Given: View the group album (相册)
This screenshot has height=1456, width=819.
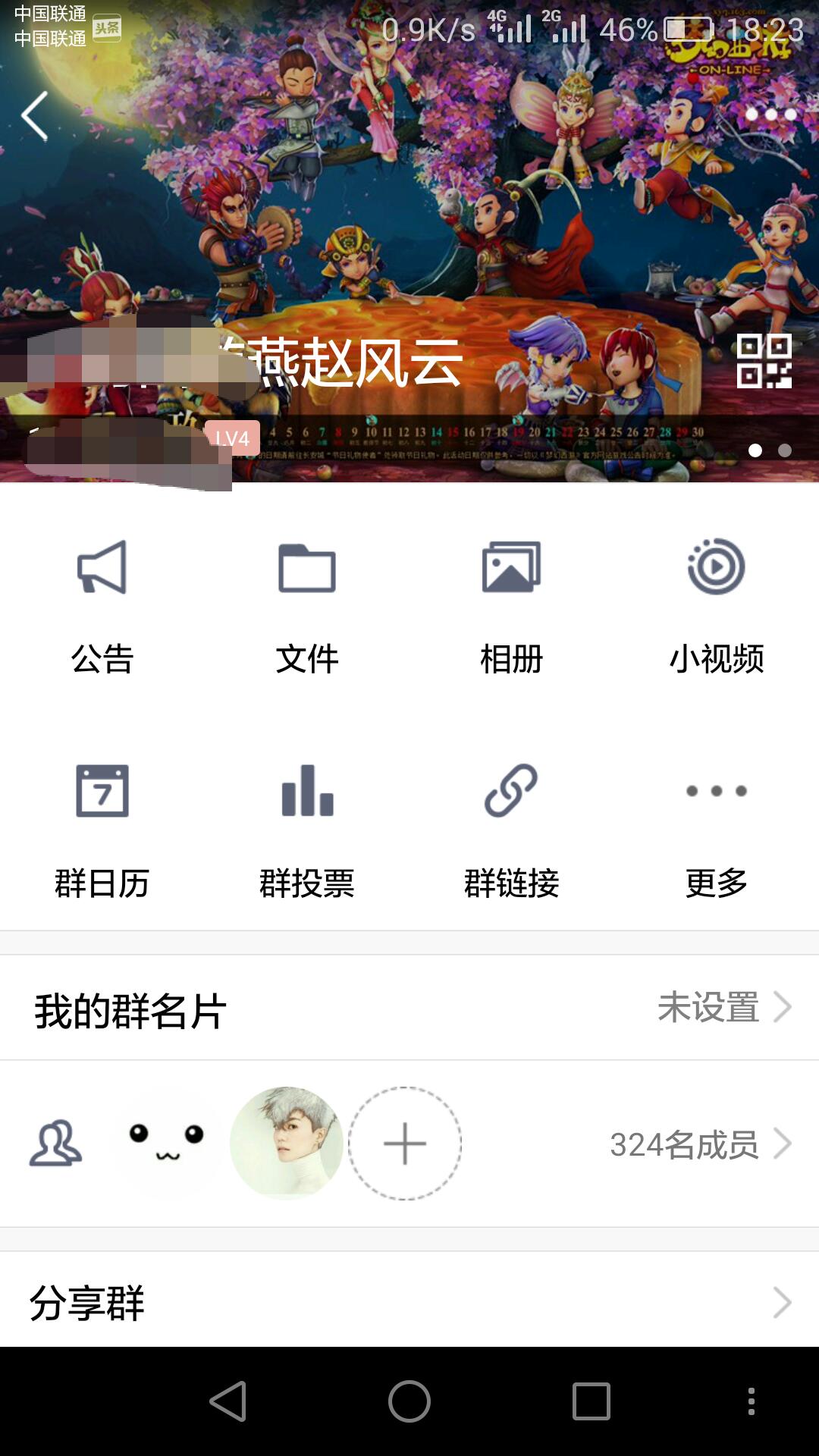Looking at the screenshot, I should point(512,604).
